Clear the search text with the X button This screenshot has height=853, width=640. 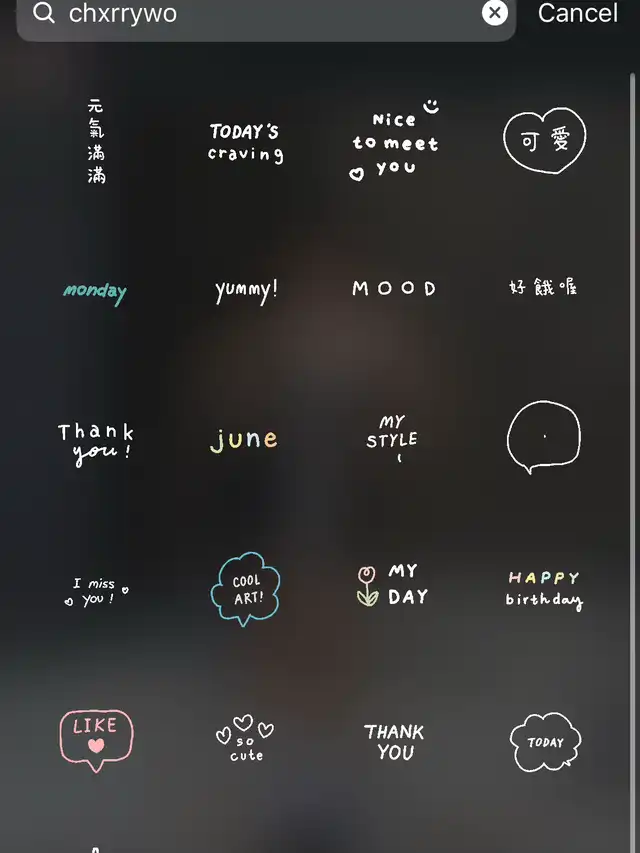pyautogui.click(x=495, y=12)
